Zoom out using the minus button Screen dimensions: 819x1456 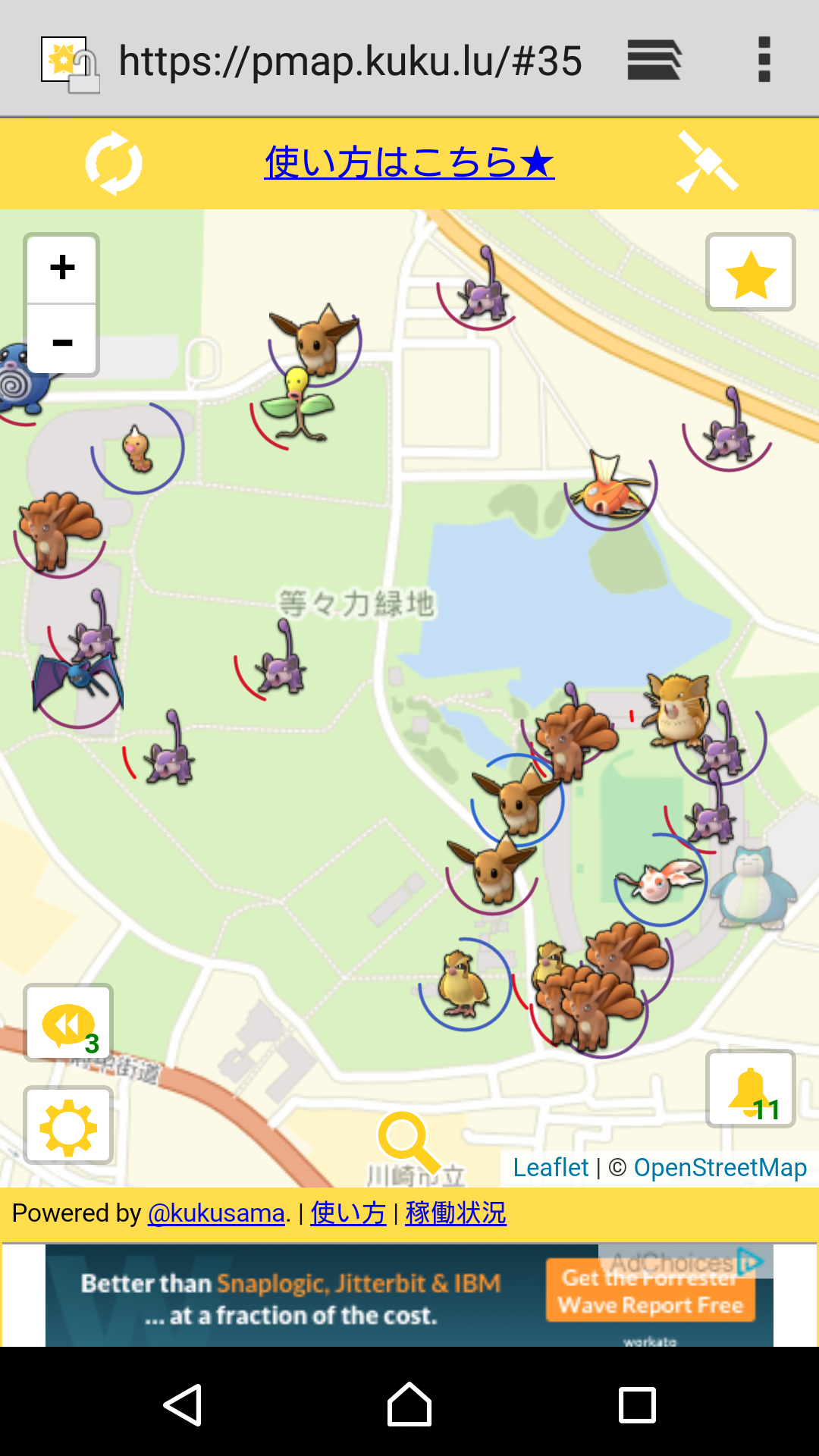coord(61,343)
